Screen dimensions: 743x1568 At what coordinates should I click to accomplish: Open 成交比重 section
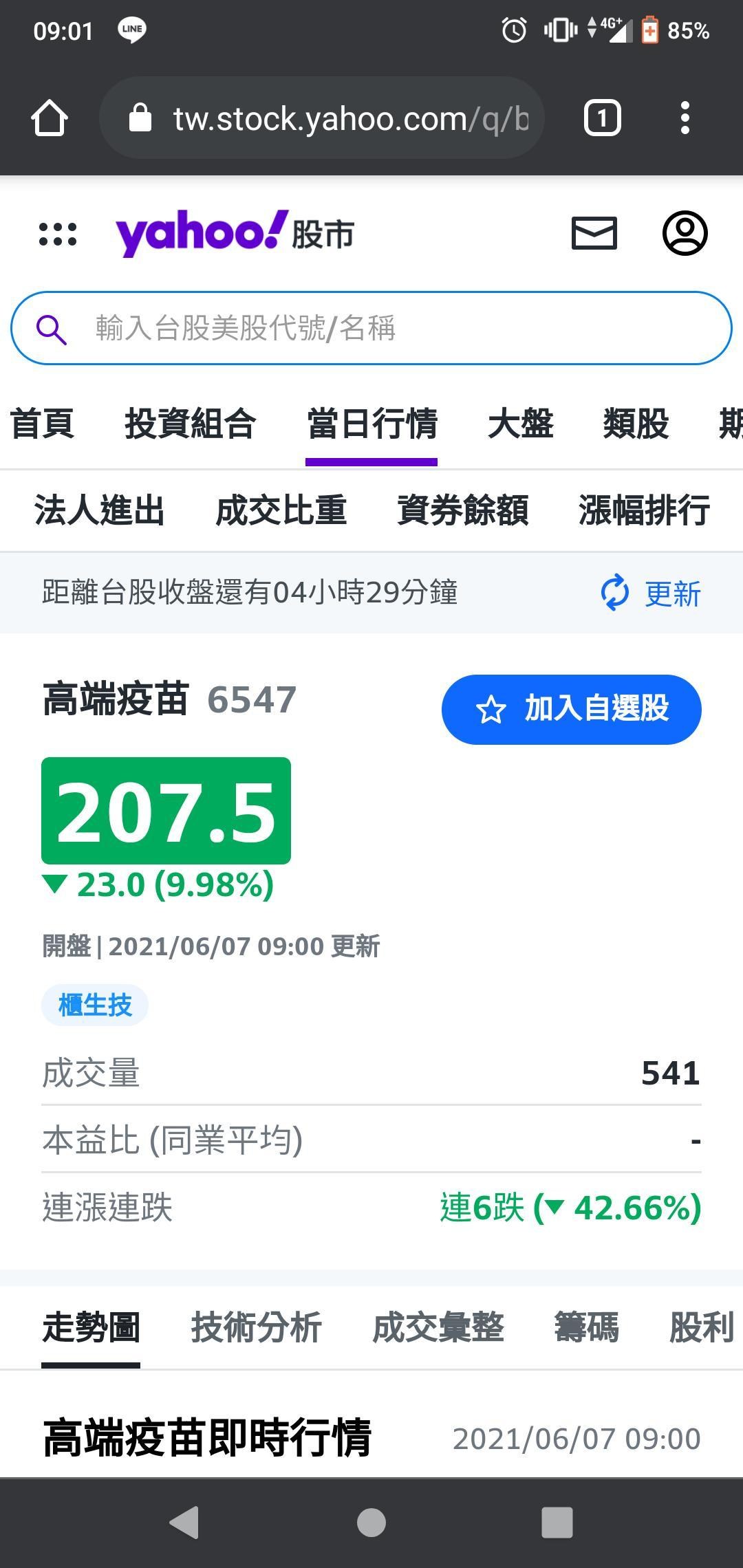[281, 510]
